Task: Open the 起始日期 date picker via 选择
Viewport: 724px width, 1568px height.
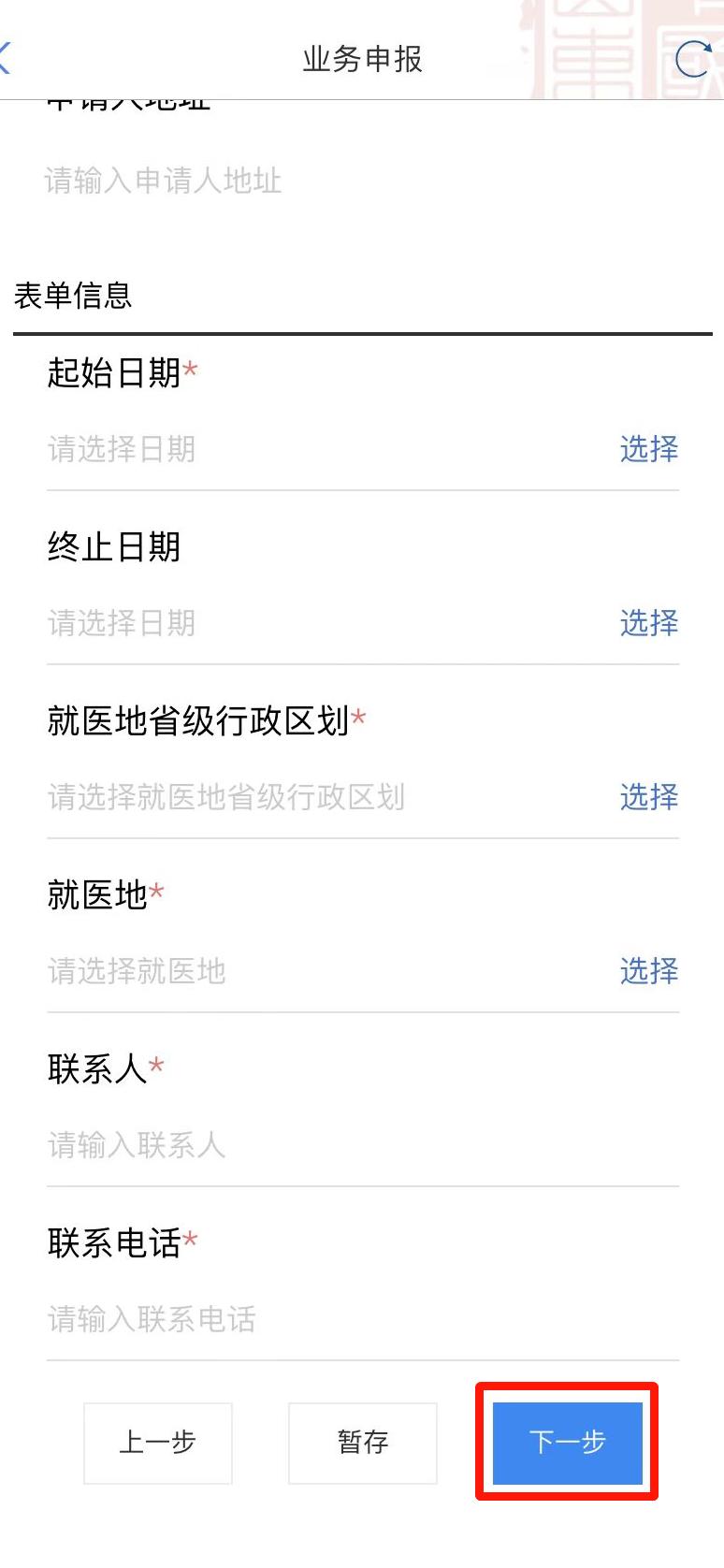Action: click(x=648, y=449)
